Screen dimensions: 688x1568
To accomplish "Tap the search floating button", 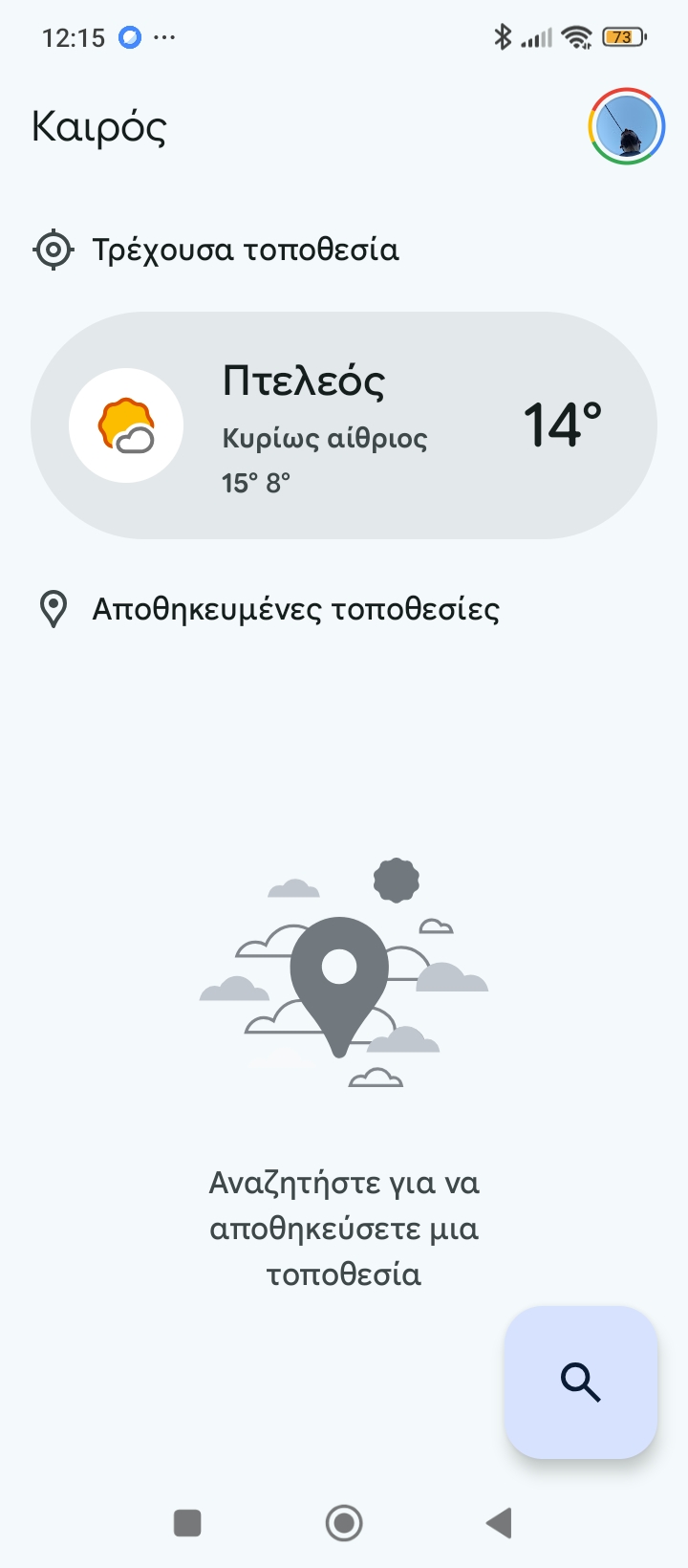I will (581, 1383).
